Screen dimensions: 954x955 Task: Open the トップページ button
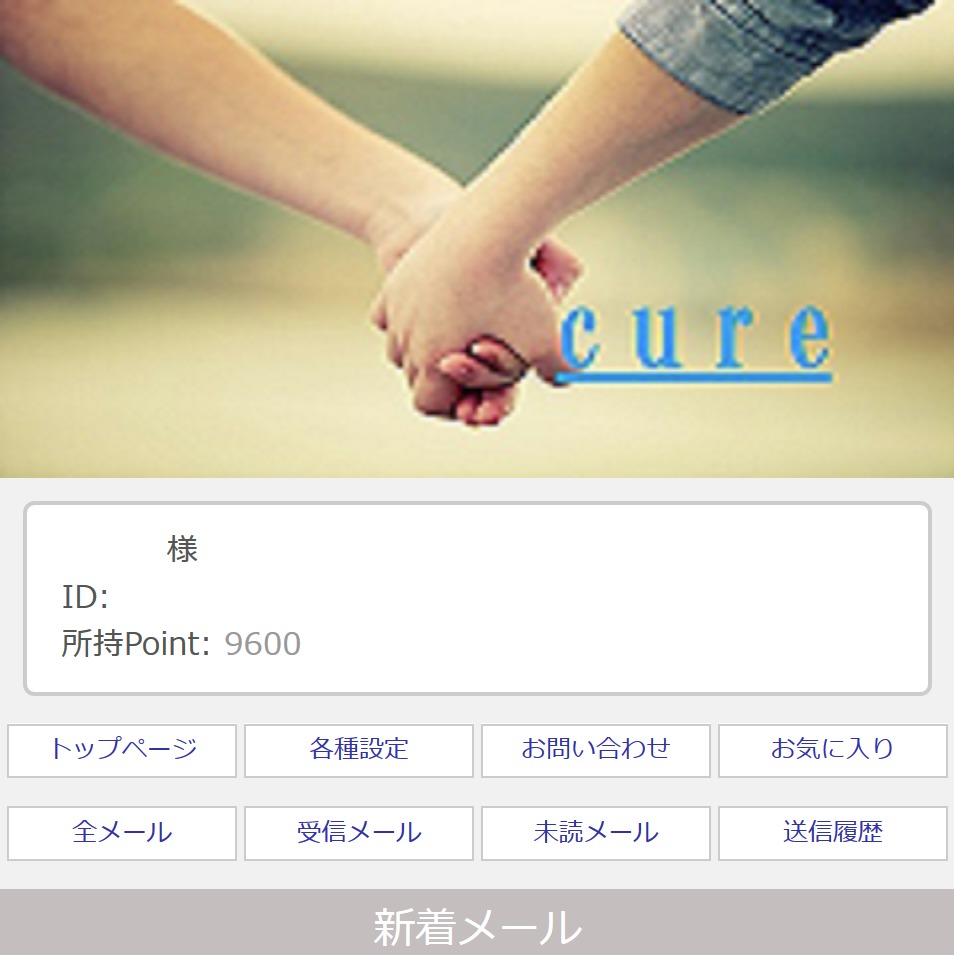[122, 750]
